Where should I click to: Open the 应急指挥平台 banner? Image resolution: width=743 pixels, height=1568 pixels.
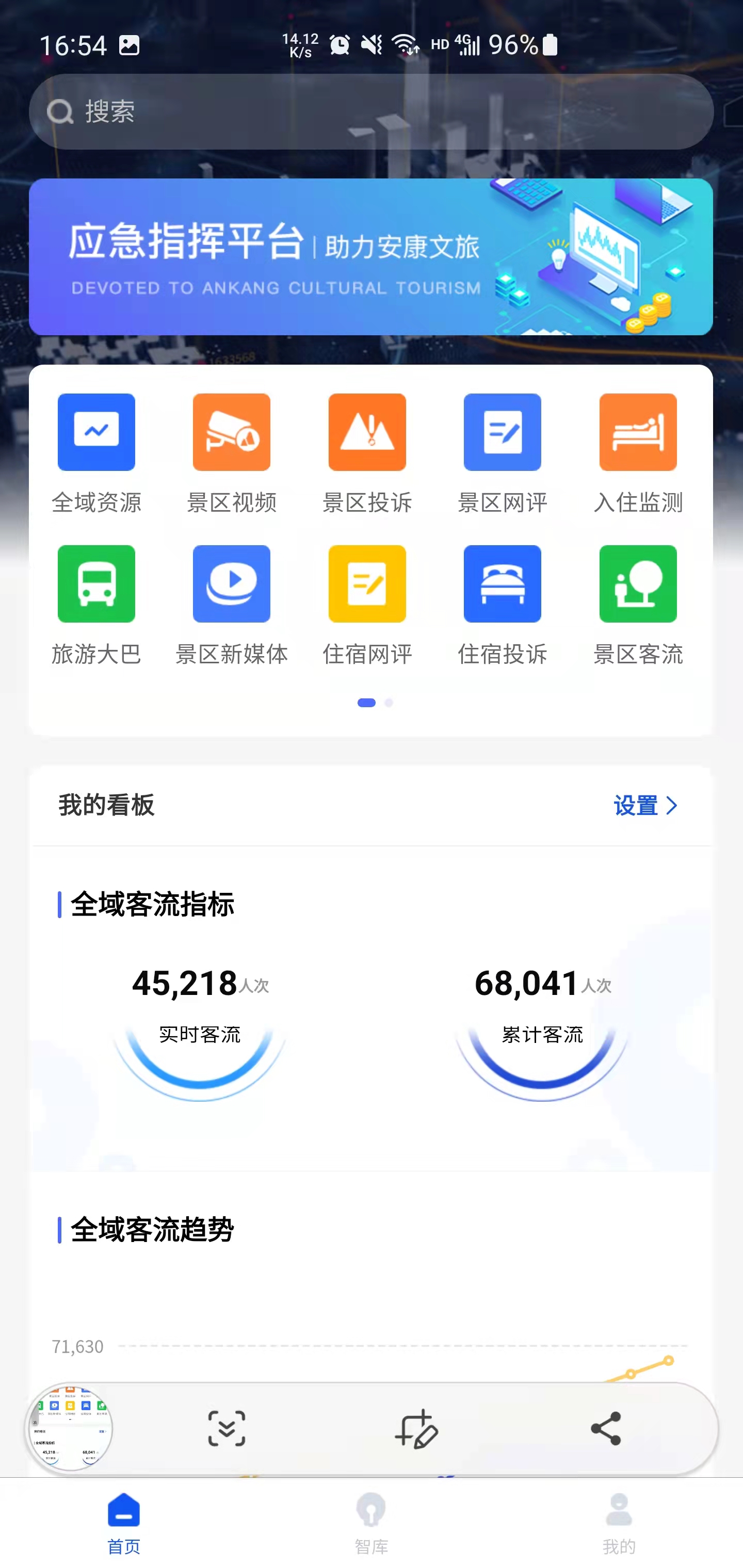370,256
